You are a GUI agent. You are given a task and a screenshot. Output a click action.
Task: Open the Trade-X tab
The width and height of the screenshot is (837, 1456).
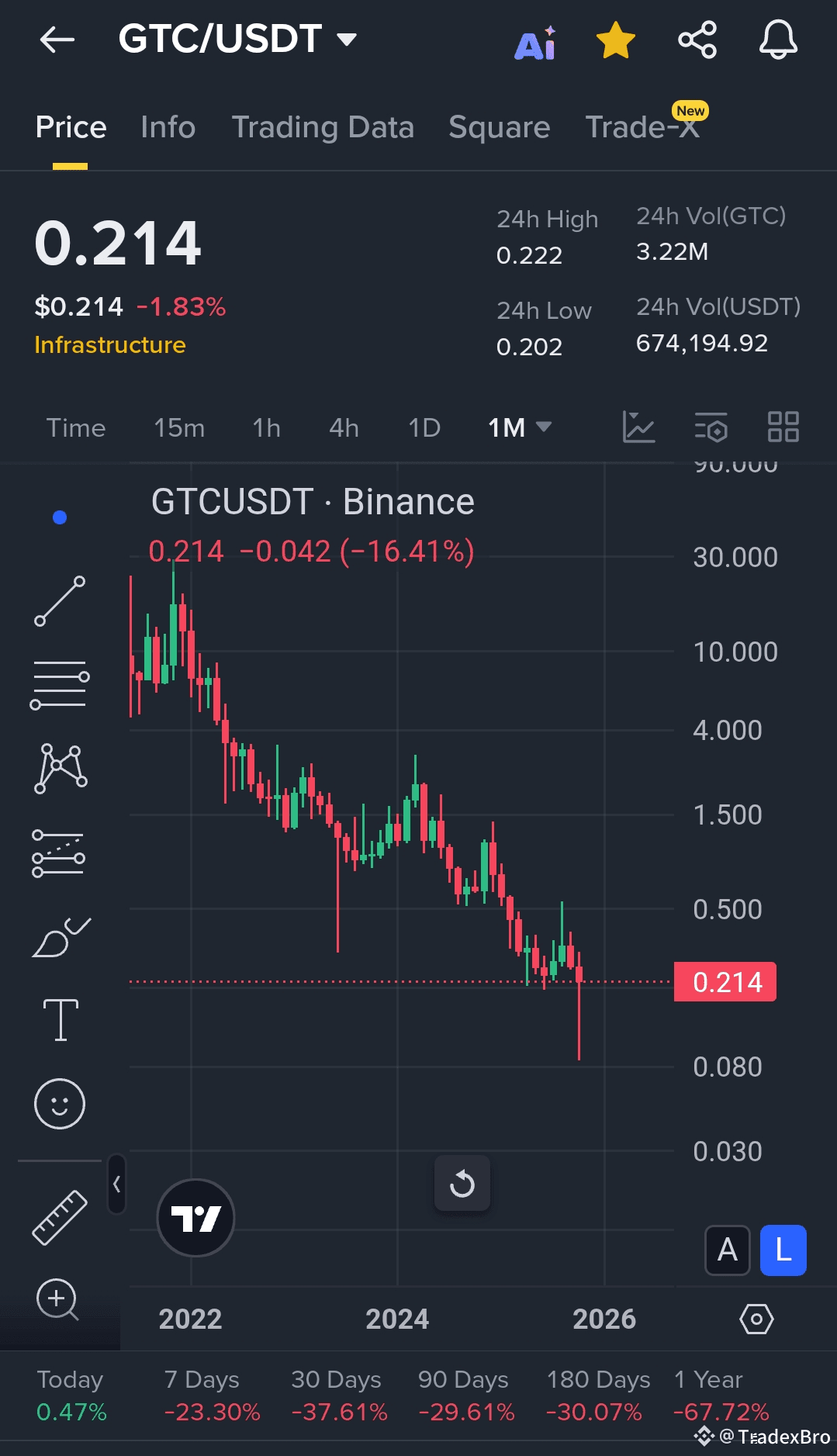click(642, 127)
